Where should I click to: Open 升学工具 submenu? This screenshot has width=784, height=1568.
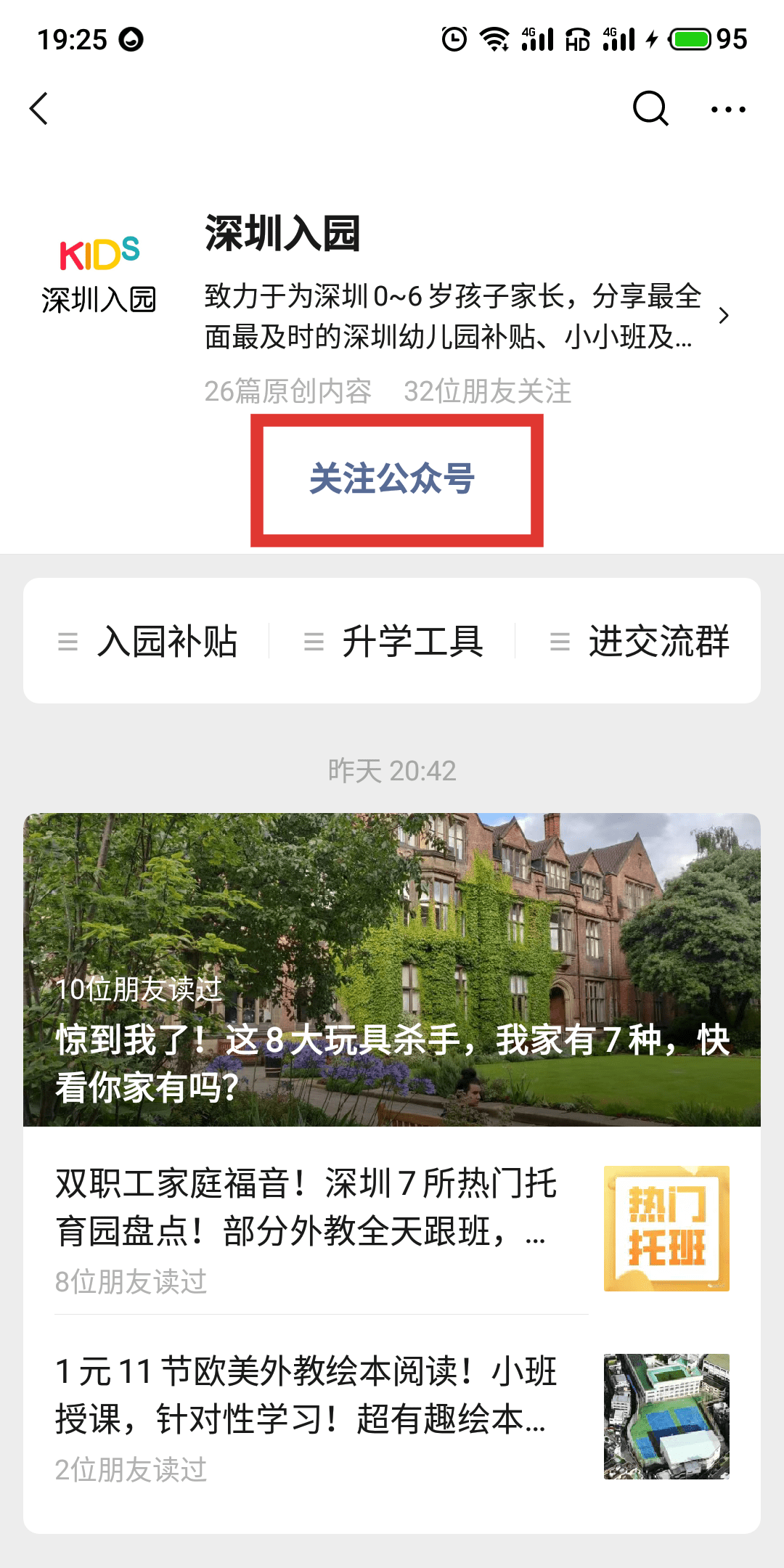coord(414,641)
